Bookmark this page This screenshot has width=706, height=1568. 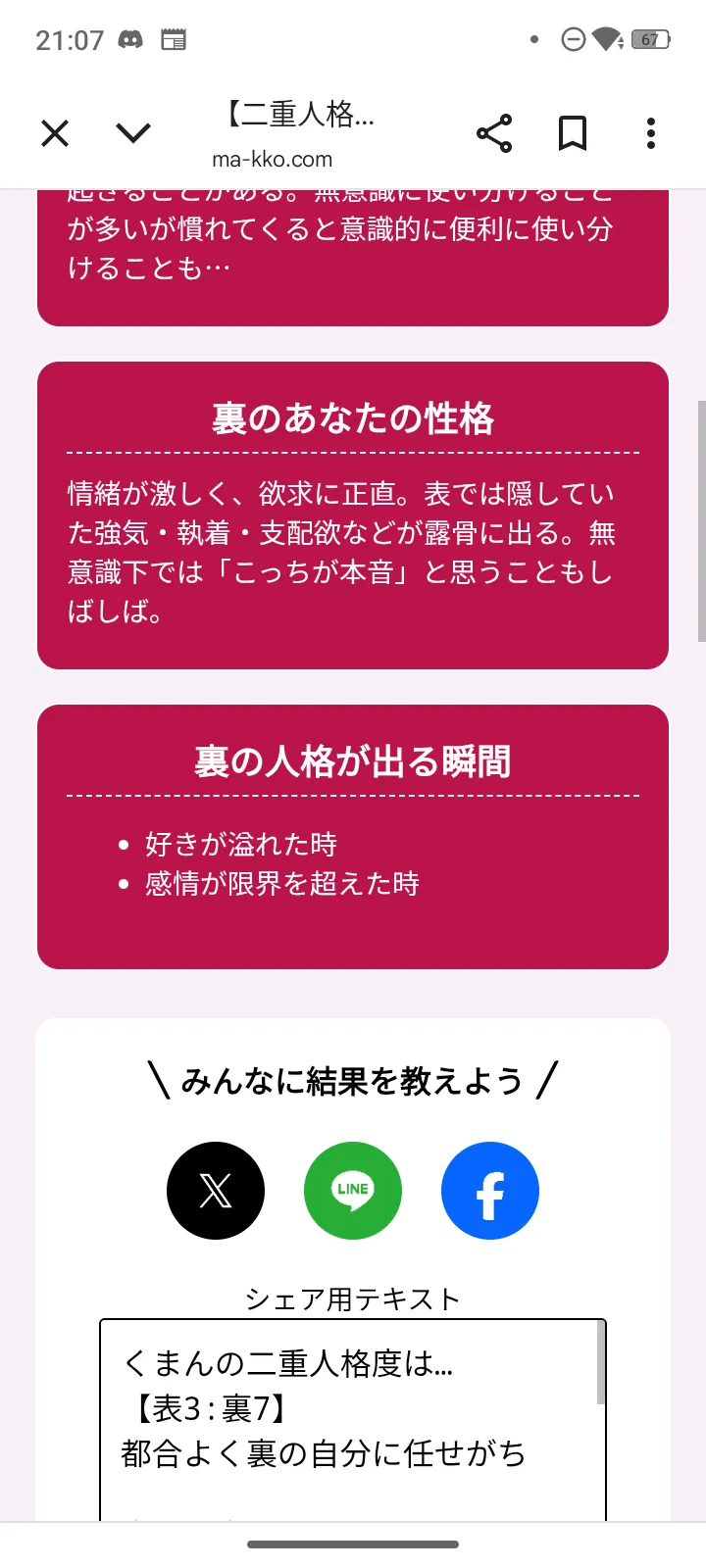click(573, 133)
